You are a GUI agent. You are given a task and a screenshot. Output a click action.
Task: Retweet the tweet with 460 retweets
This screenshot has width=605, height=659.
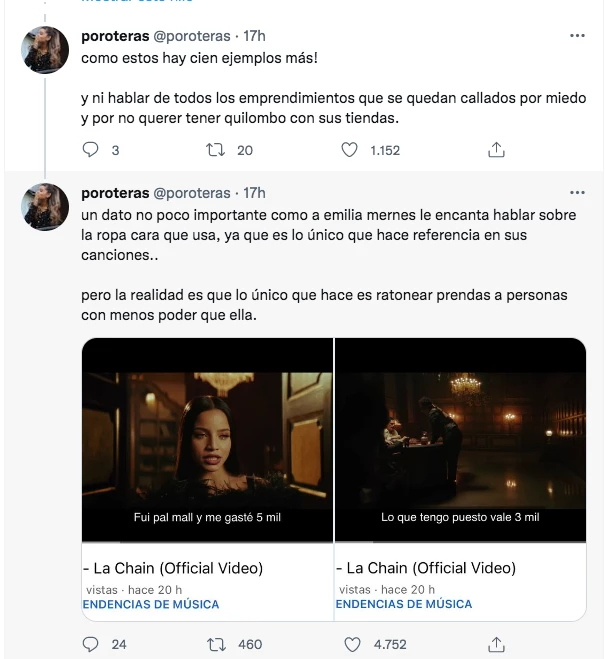tap(214, 644)
